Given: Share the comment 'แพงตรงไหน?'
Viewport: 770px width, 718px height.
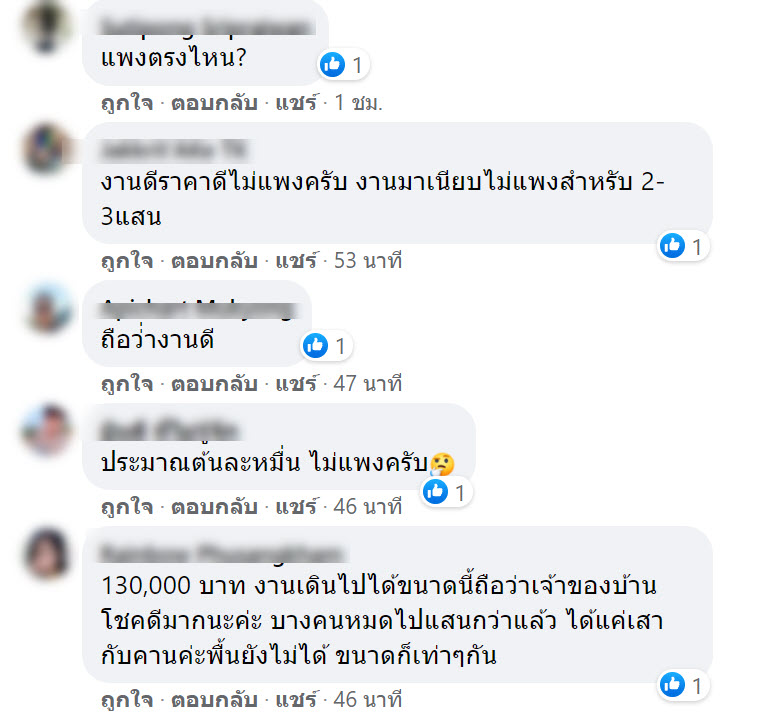Looking at the screenshot, I should point(295,102).
